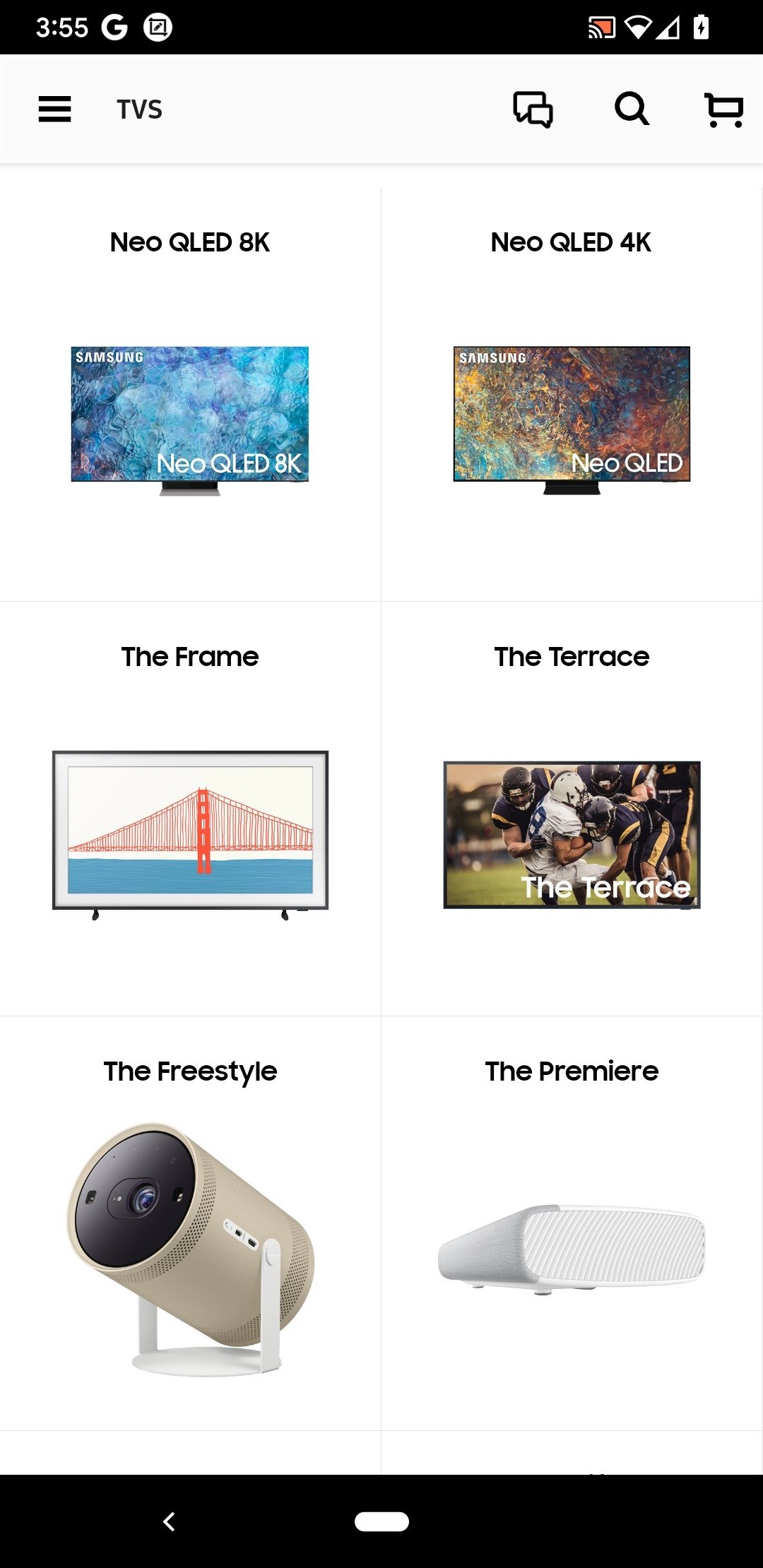This screenshot has width=763, height=1568.
Task: Tap the home pill in the navigation bar
Action: pyautogui.click(x=381, y=1521)
